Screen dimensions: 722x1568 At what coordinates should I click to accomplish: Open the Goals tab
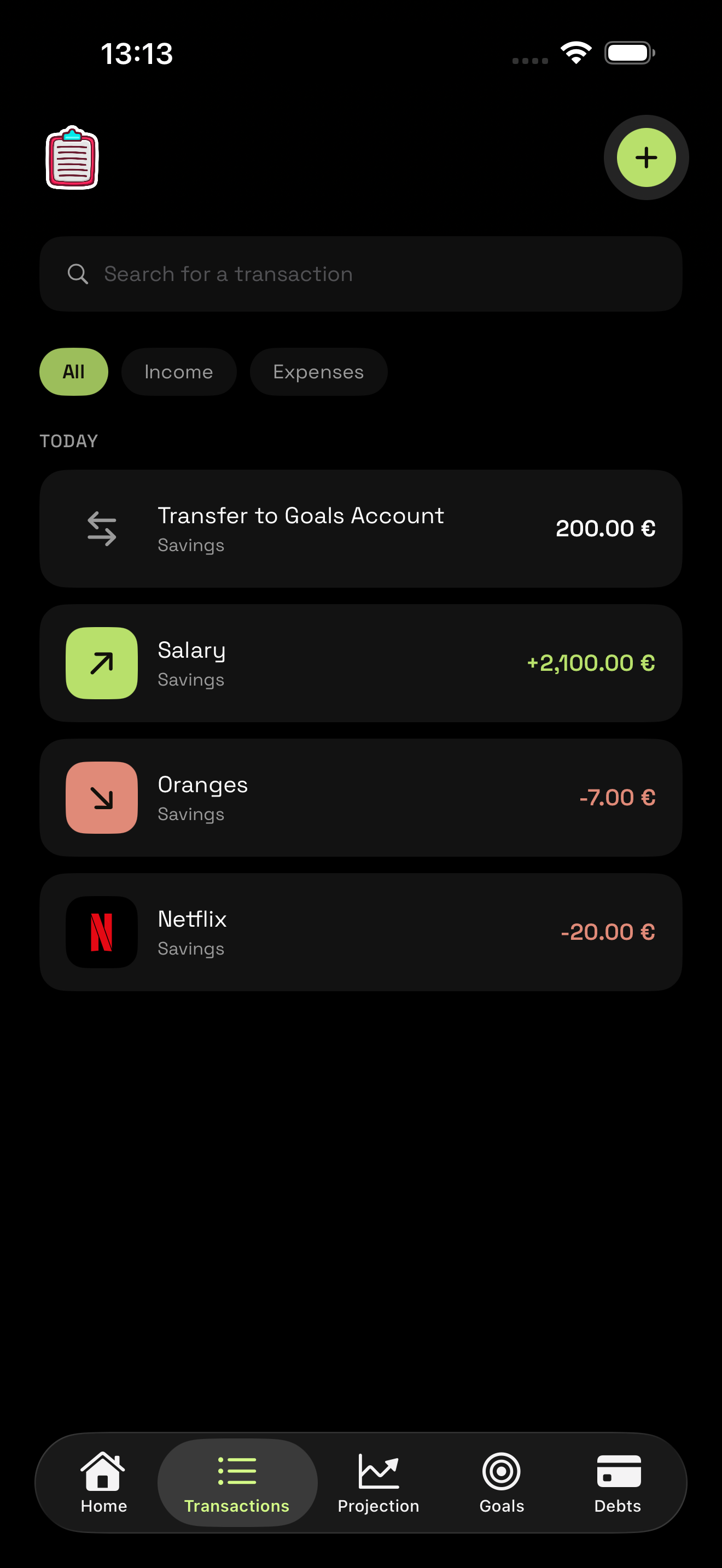pyautogui.click(x=502, y=1483)
